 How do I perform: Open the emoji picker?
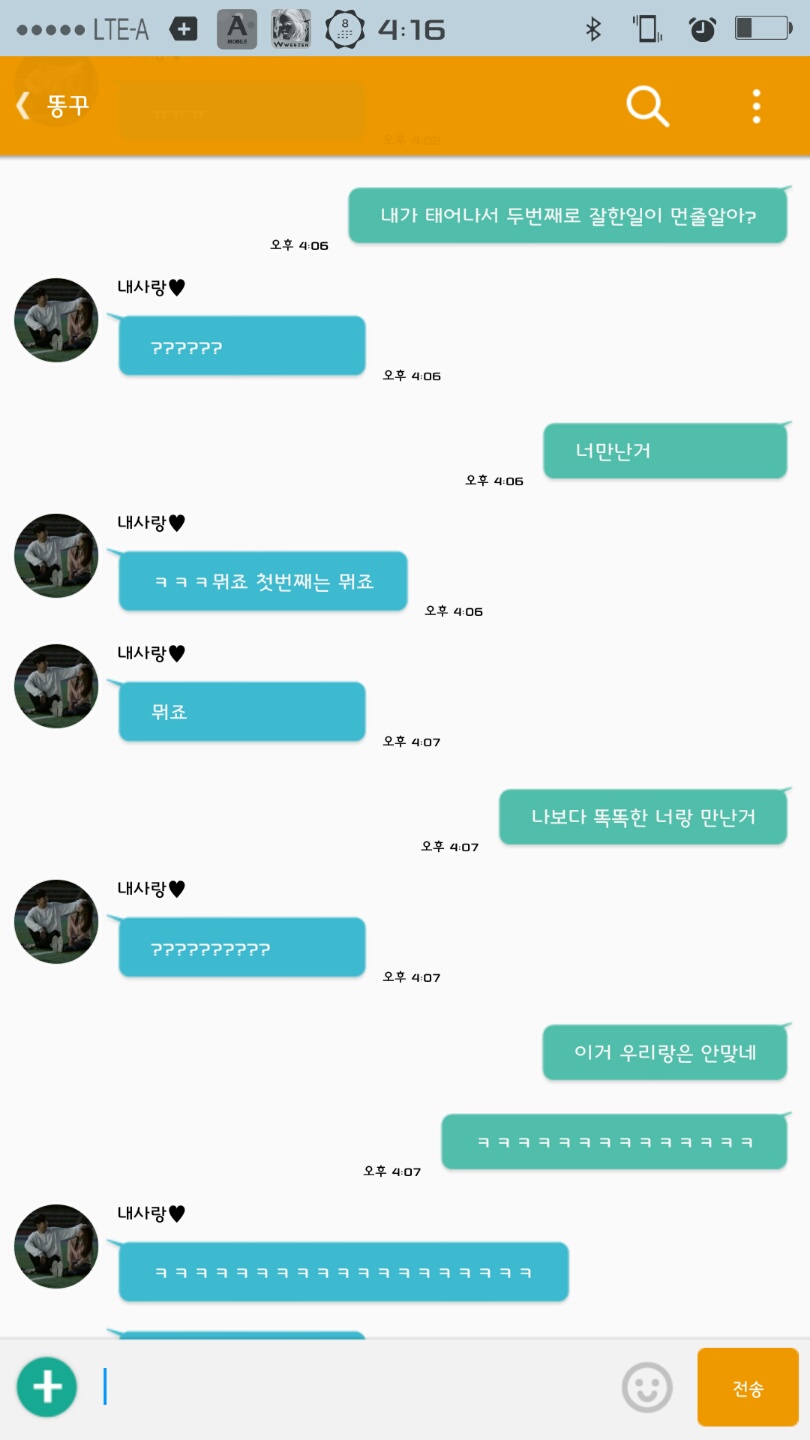[647, 1387]
